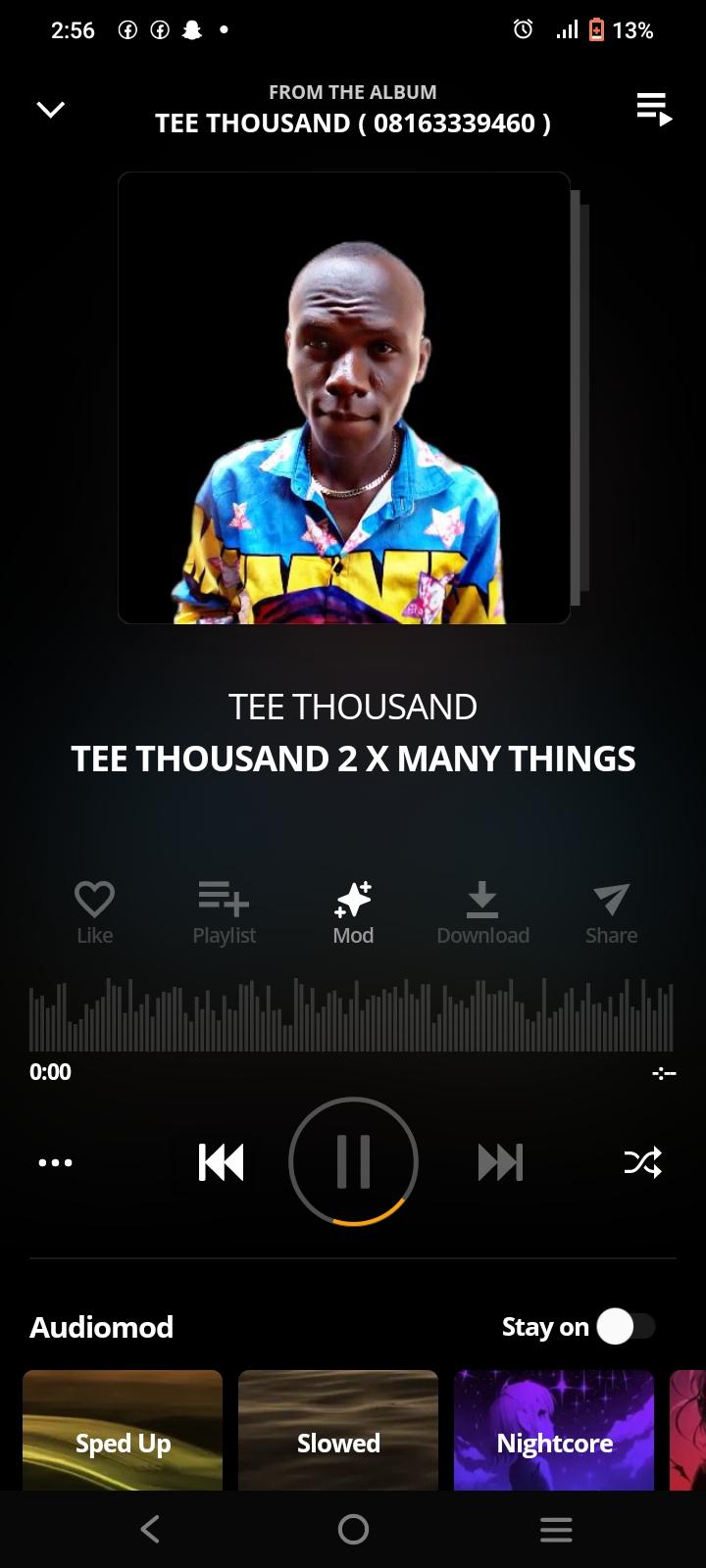Like the current song
This screenshot has width=706, height=1568.
tap(94, 911)
